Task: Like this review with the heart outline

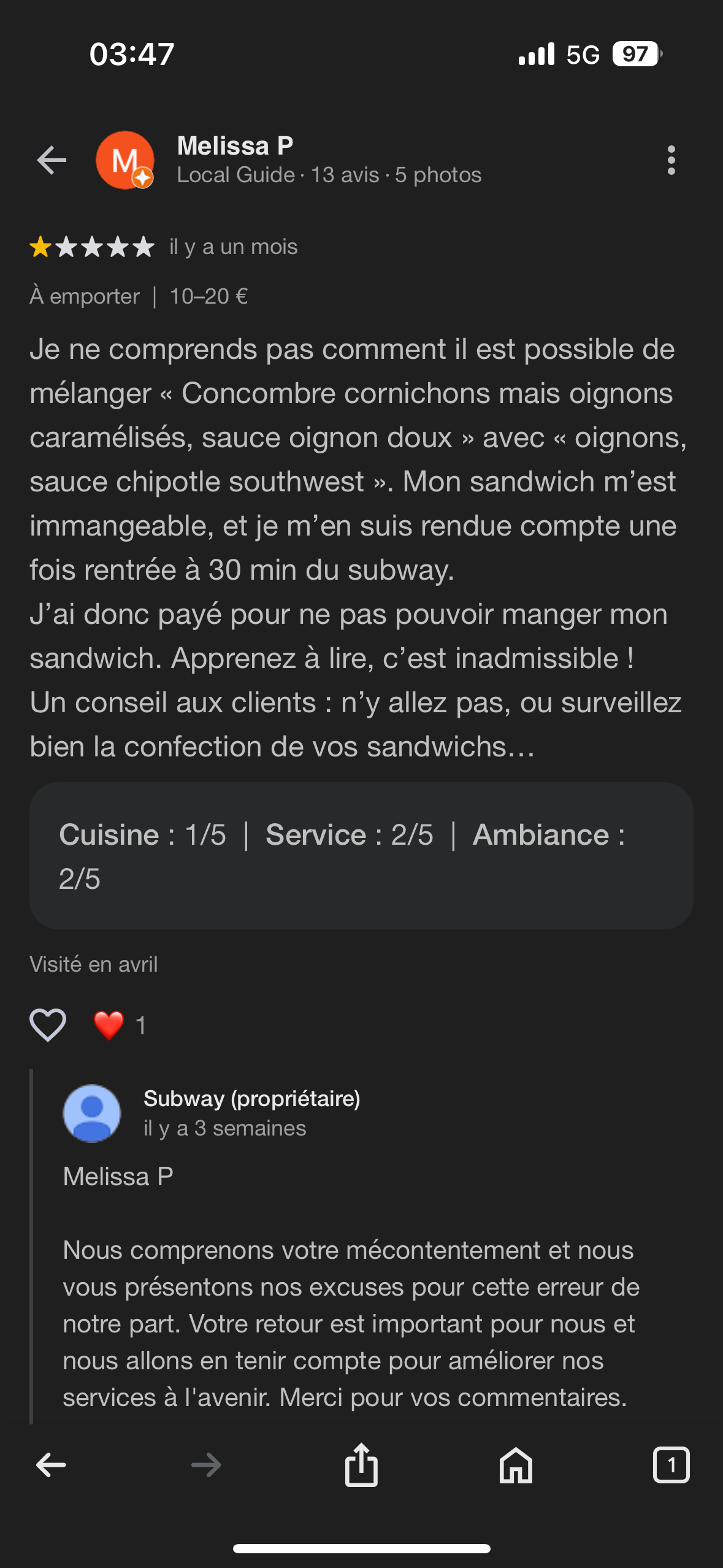Action: coord(48,1024)
